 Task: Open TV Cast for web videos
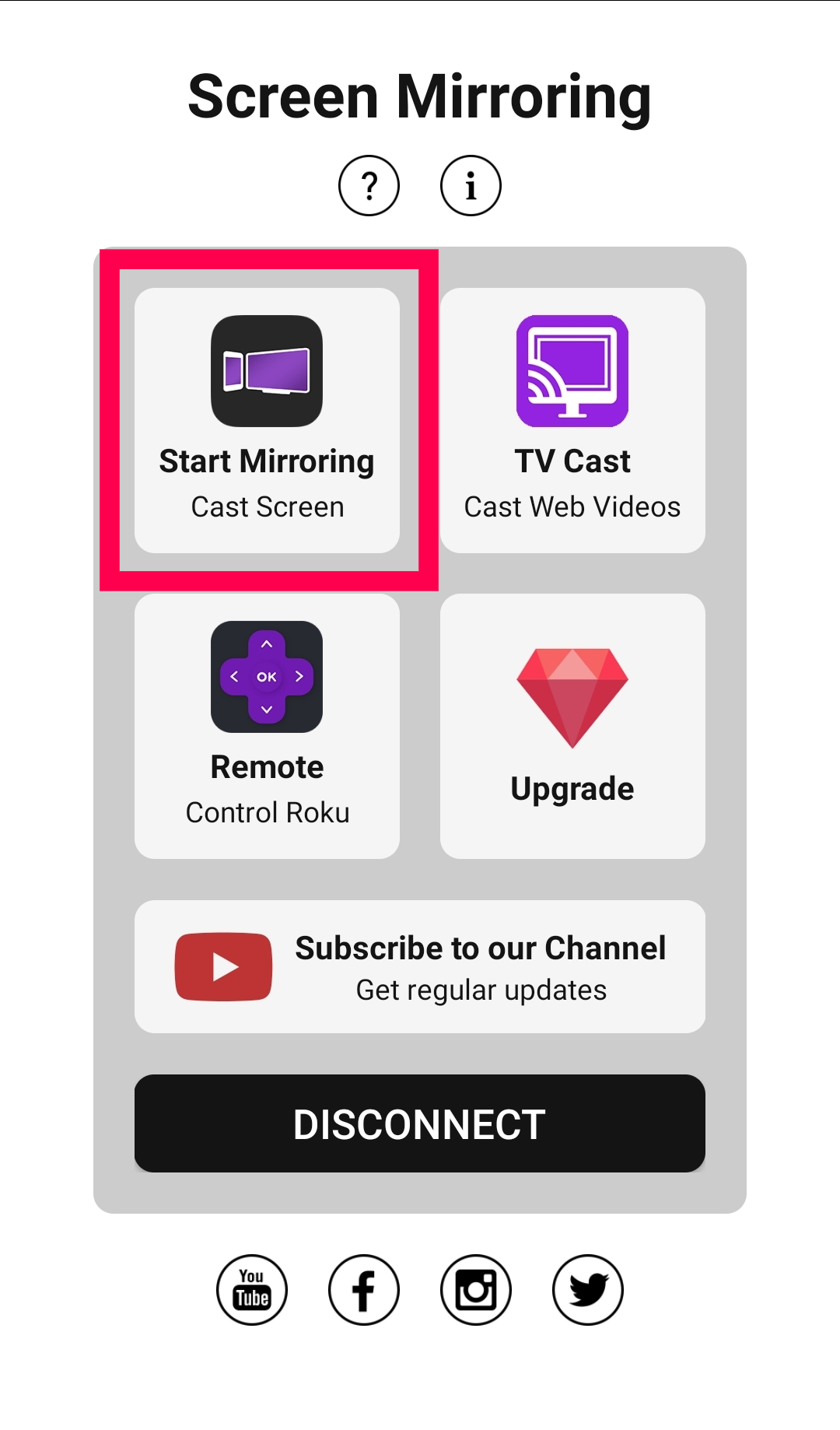coord(572,420)
